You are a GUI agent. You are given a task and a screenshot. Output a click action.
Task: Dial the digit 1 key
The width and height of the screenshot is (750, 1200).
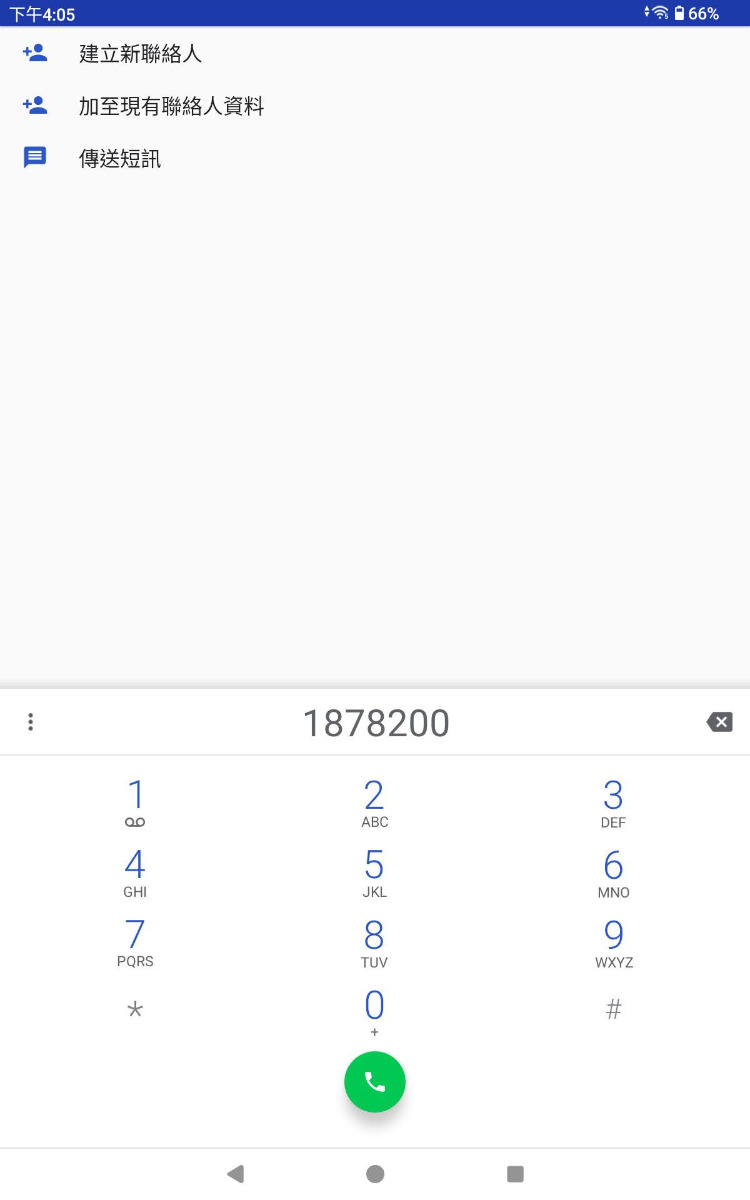pos(135,803)
